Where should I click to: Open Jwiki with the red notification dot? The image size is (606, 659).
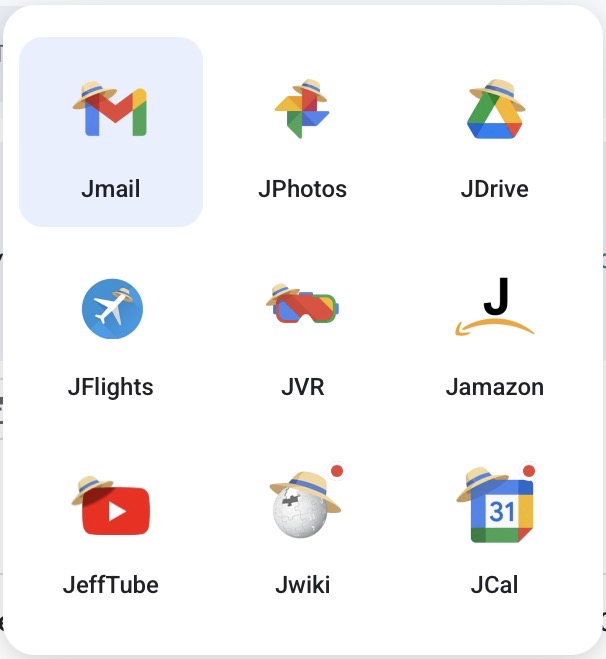303,528
